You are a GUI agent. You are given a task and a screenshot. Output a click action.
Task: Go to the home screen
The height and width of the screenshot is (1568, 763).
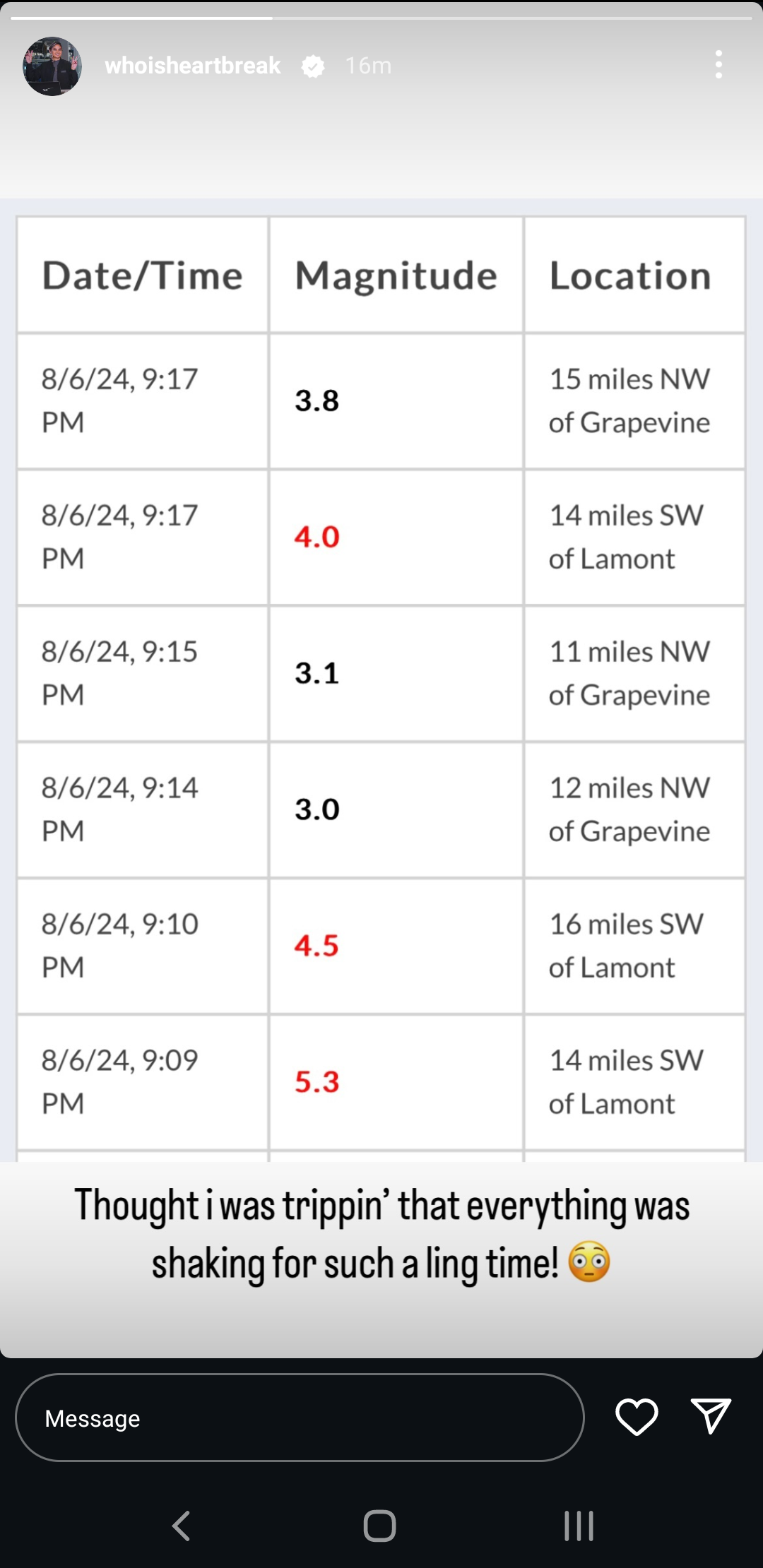380,1526
